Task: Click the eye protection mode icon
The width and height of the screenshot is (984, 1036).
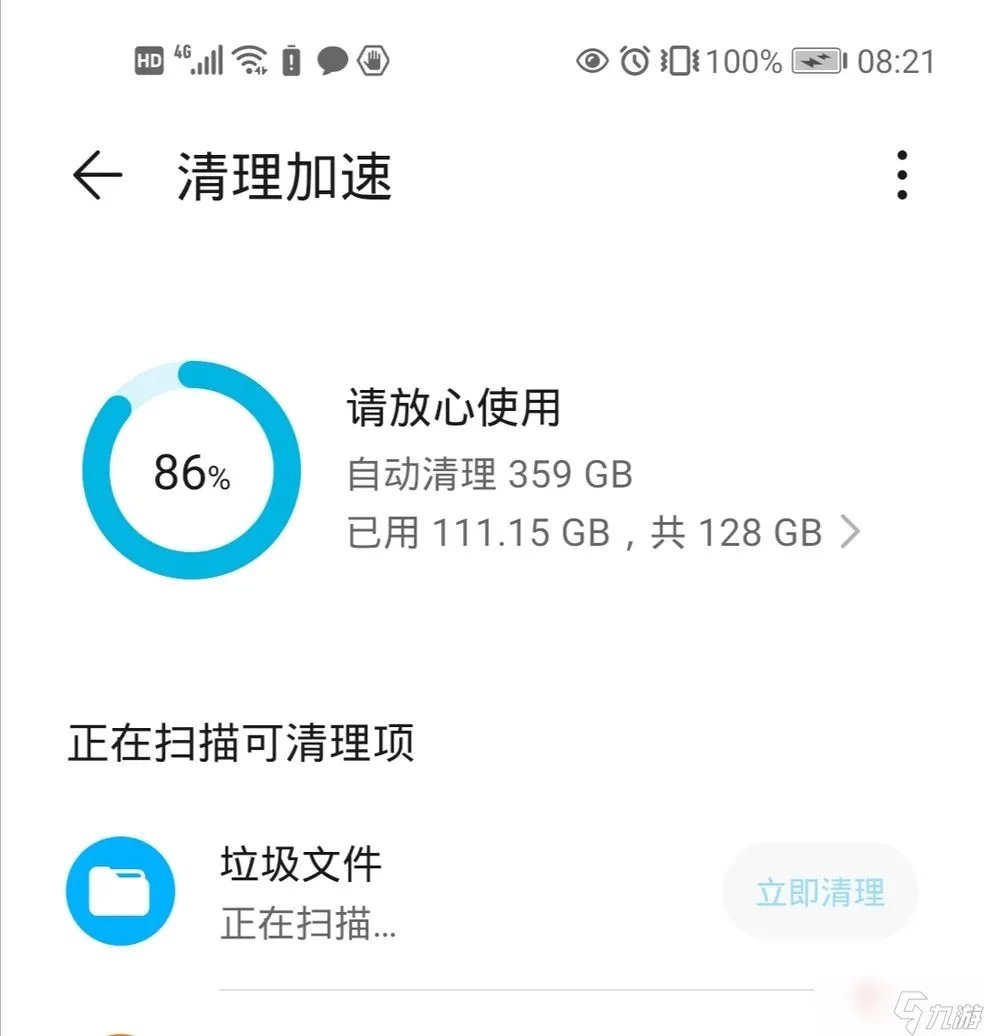Action: click(591, 61)
